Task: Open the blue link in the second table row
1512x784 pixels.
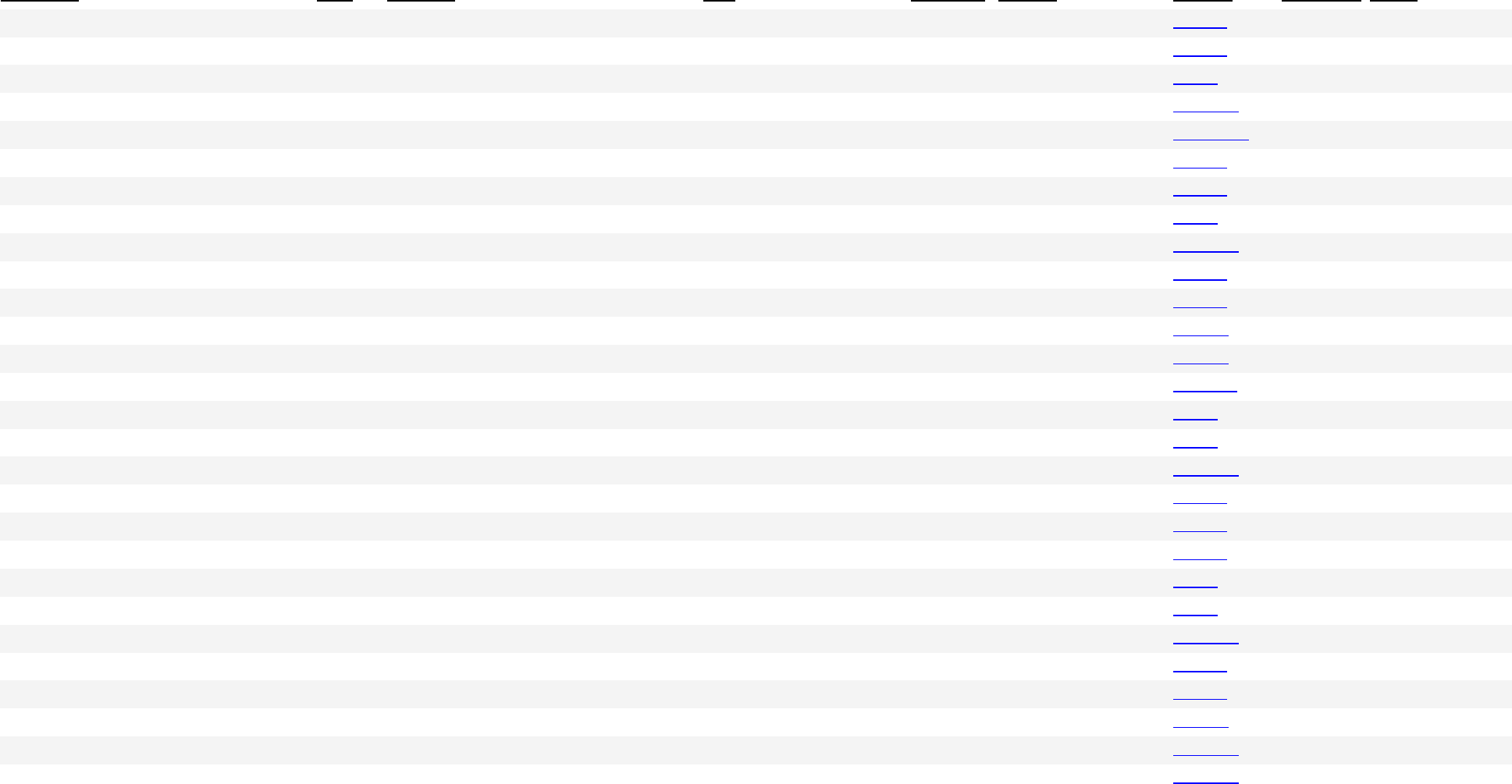Action: click(1200, 51)
